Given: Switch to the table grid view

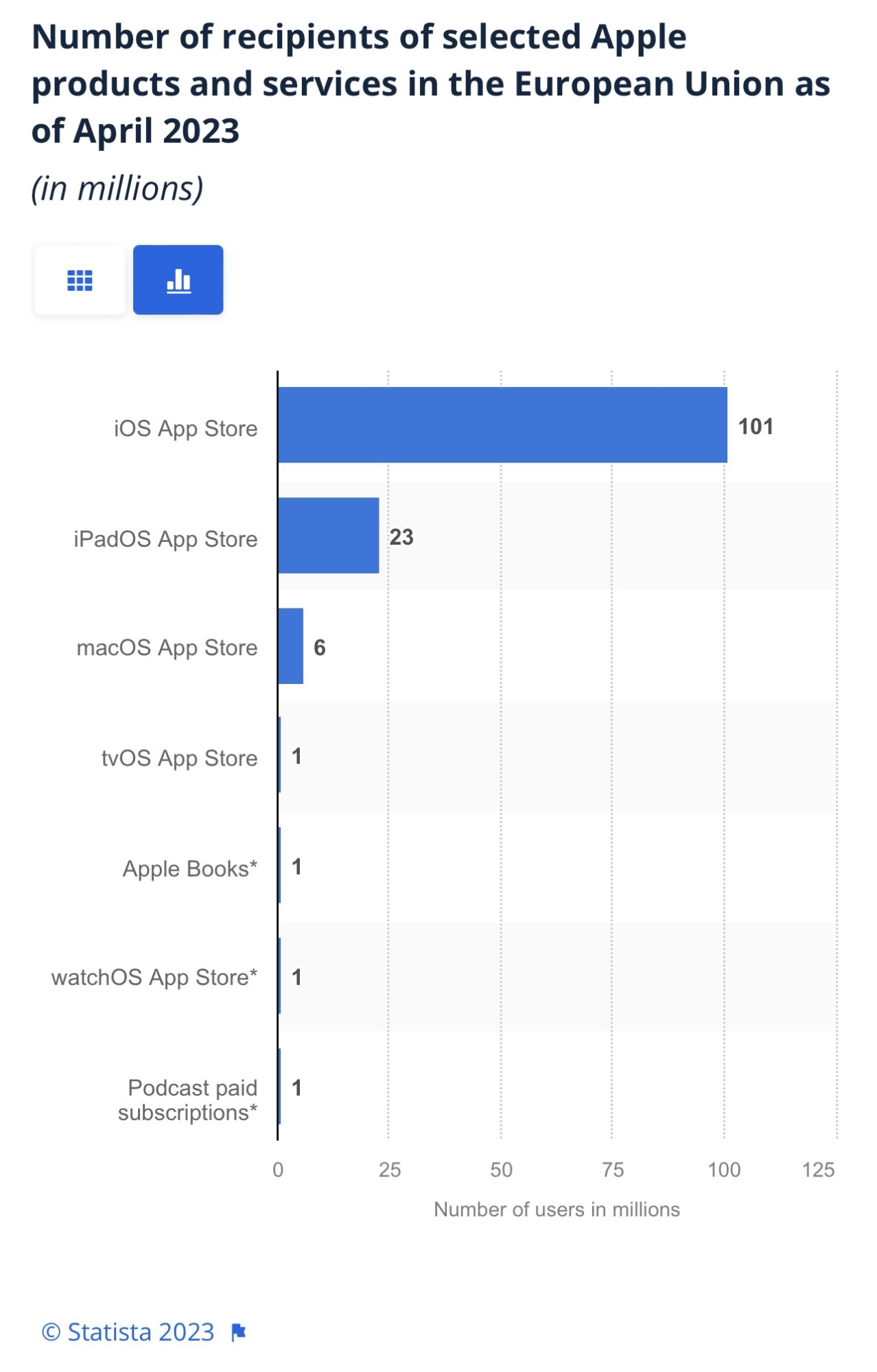Looking at the screenshot, I should [80, 280].
